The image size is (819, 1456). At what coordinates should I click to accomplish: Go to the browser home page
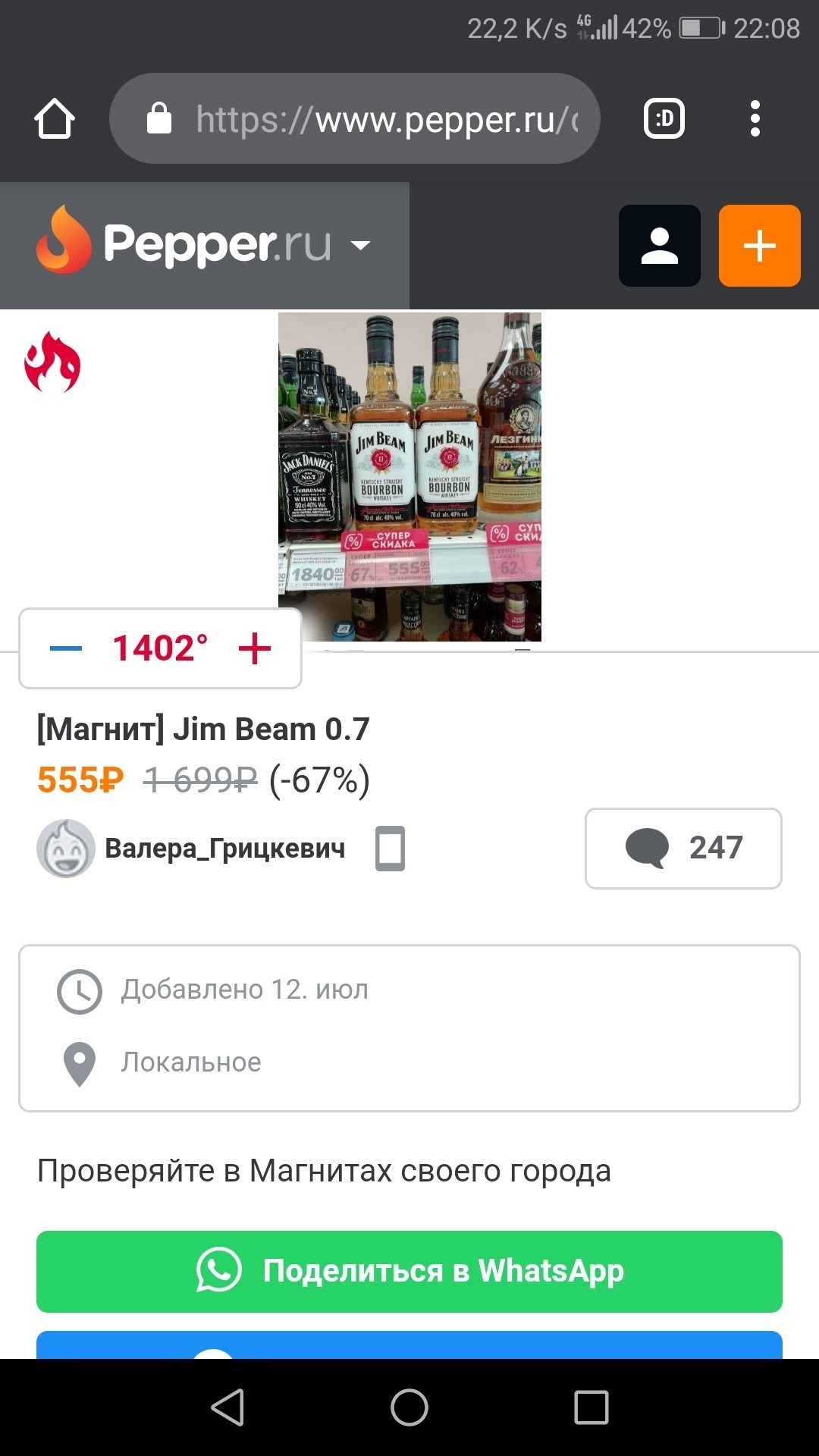[x=55, y=119]
